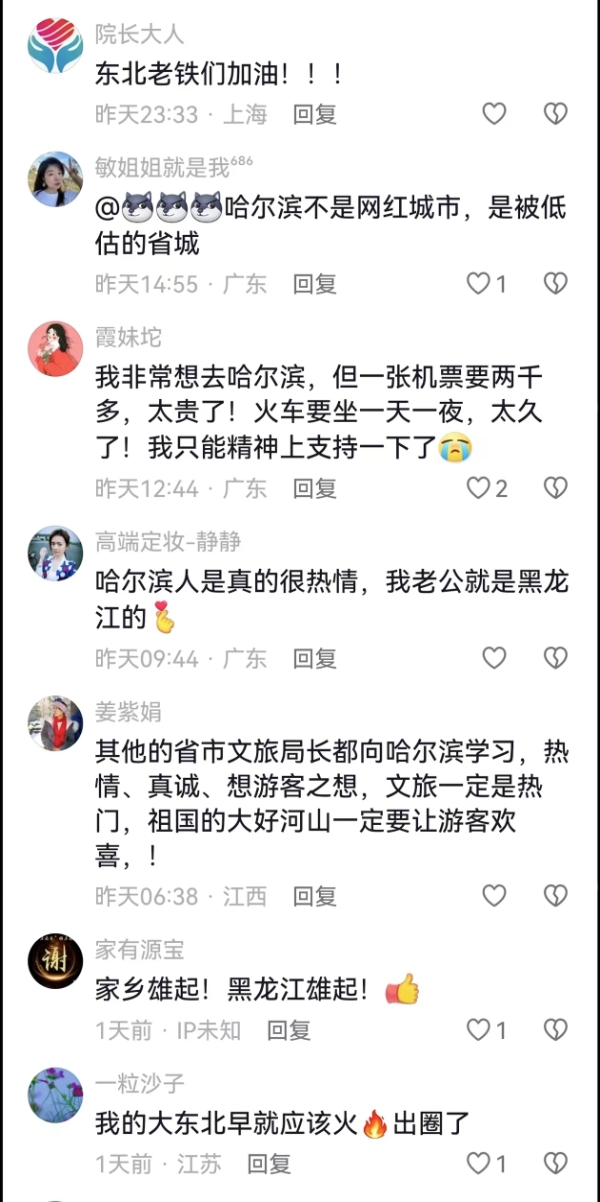
Task: Dislike 霞妹坨's comment
Action: click(555, 488)
